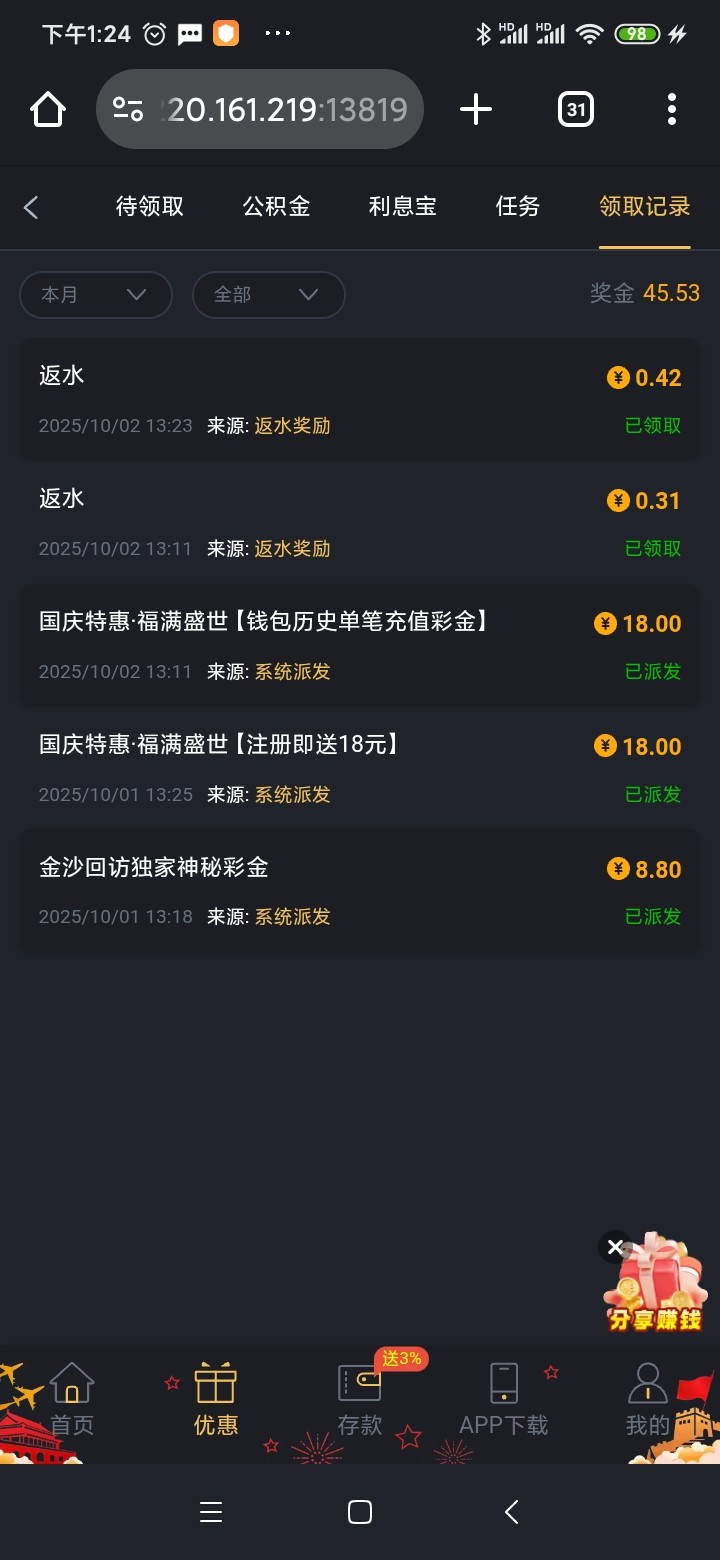Go back using the header arrow
Viewport: 720px width, 1560px height.
pyautogui.click(x=31, y=207)
